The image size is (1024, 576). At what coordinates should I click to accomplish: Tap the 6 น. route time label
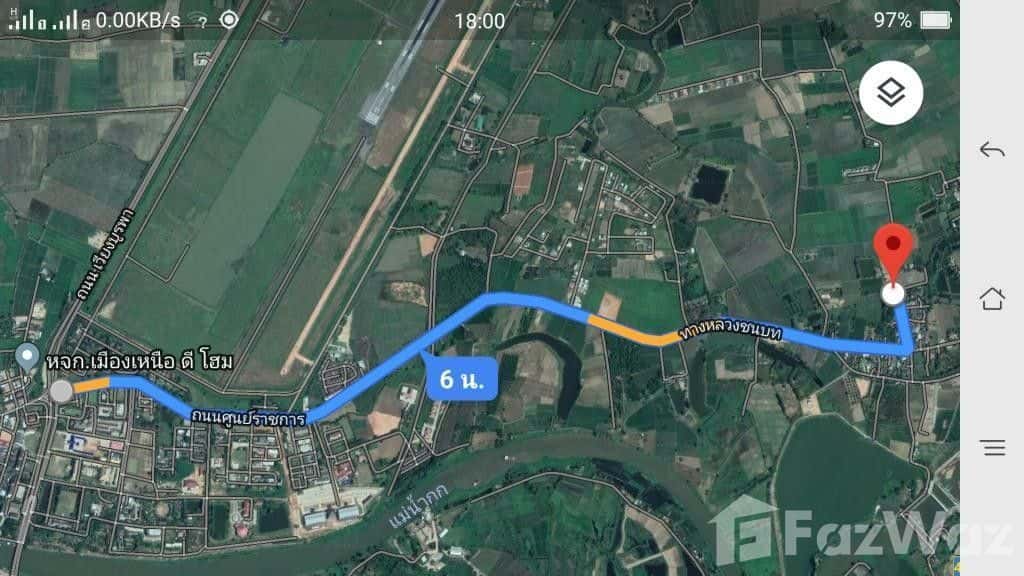pyautogui.click(x=463, y=379)
